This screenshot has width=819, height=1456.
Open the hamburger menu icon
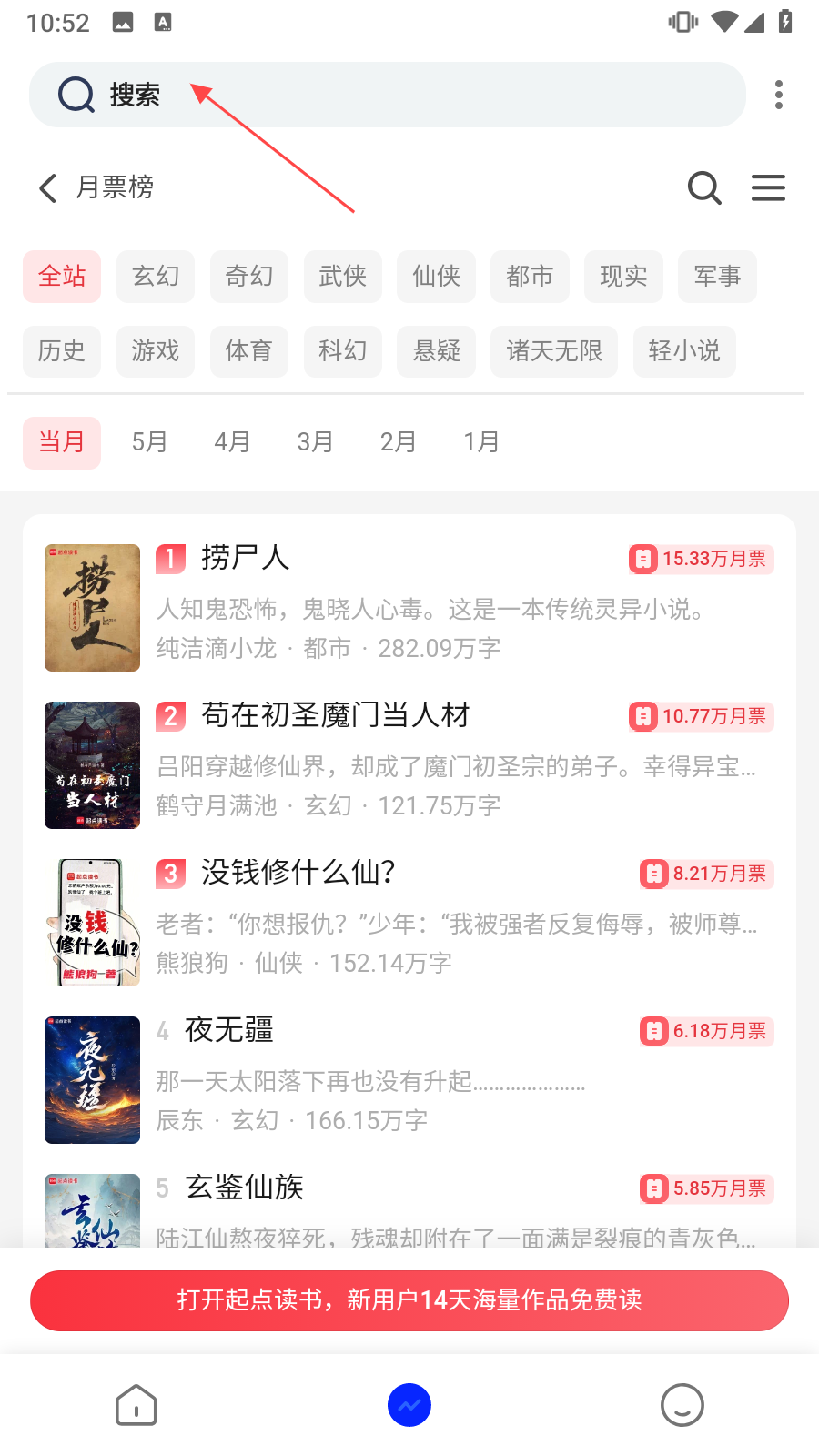point(768,187)
